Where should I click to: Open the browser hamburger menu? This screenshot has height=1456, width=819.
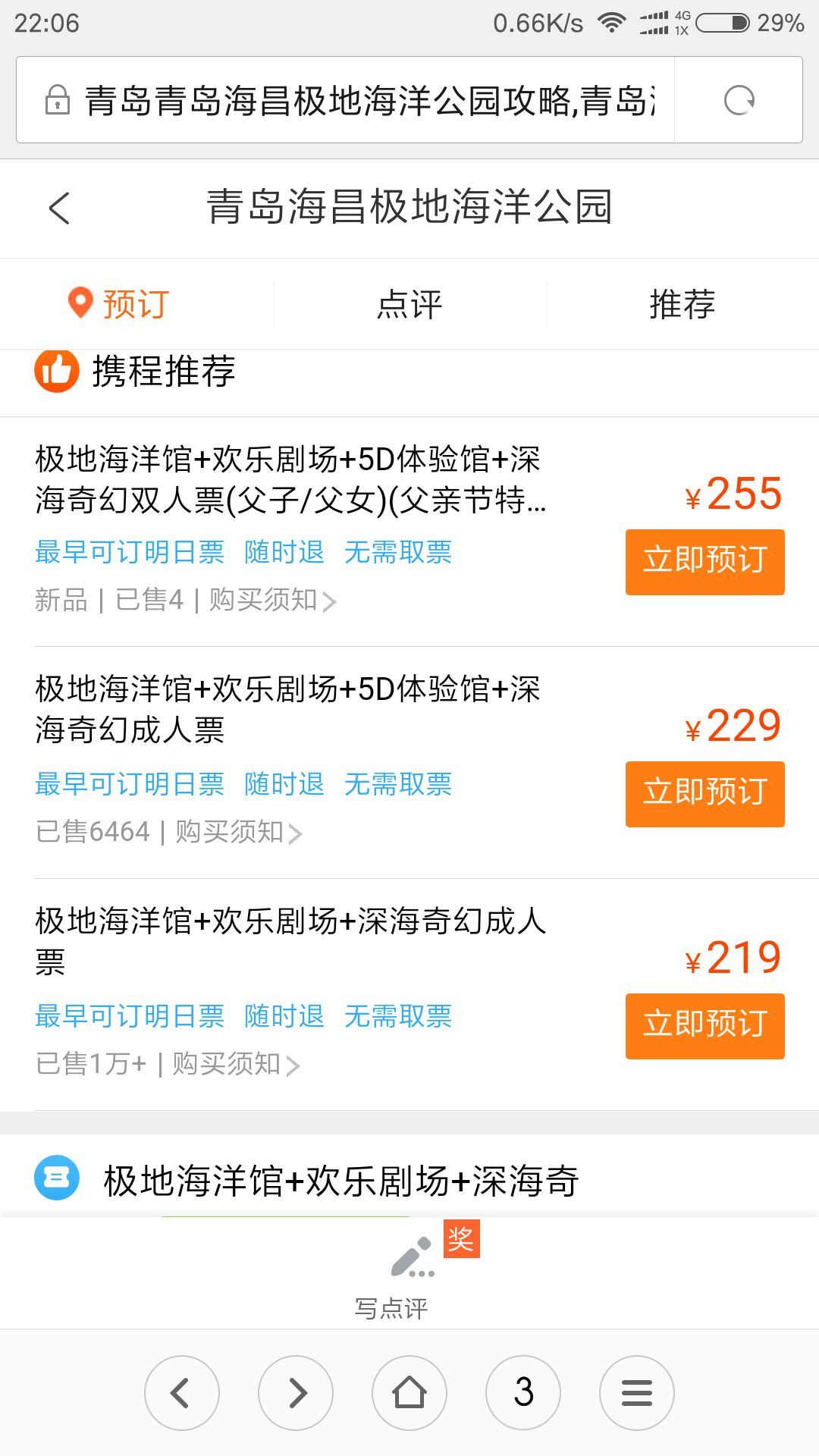637,1393
